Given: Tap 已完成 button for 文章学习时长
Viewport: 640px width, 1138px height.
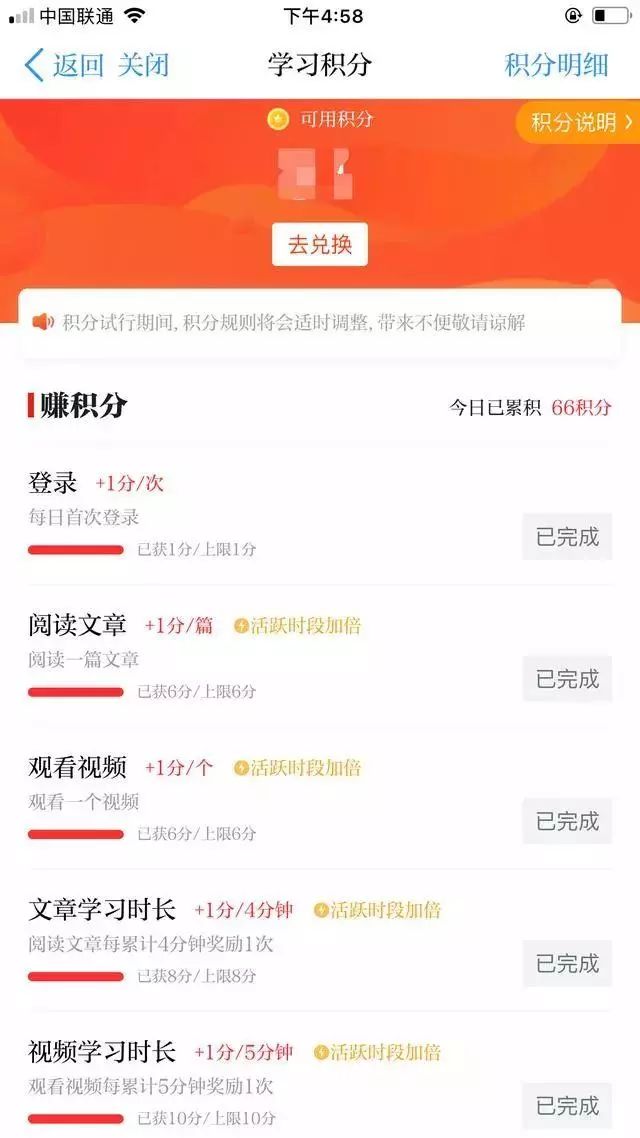Looking at the screenshot, I should click(567, 963).
